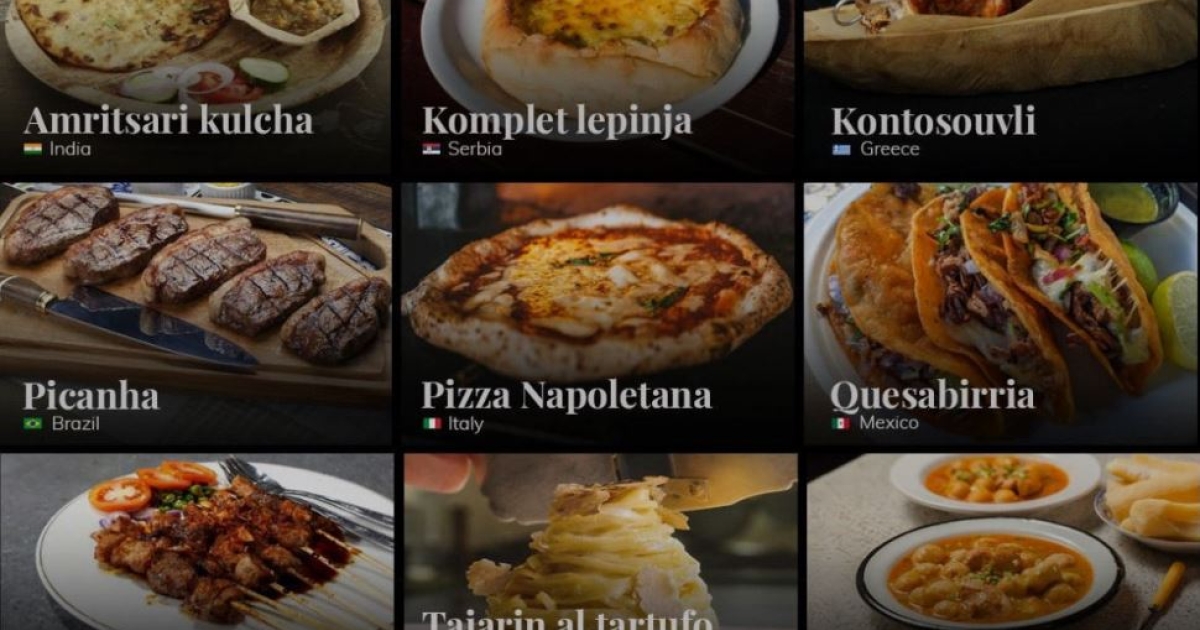Open the Amritsari kulcha dish card
The width and height of the screenshot is (1200, 630).
click(196, 88)
